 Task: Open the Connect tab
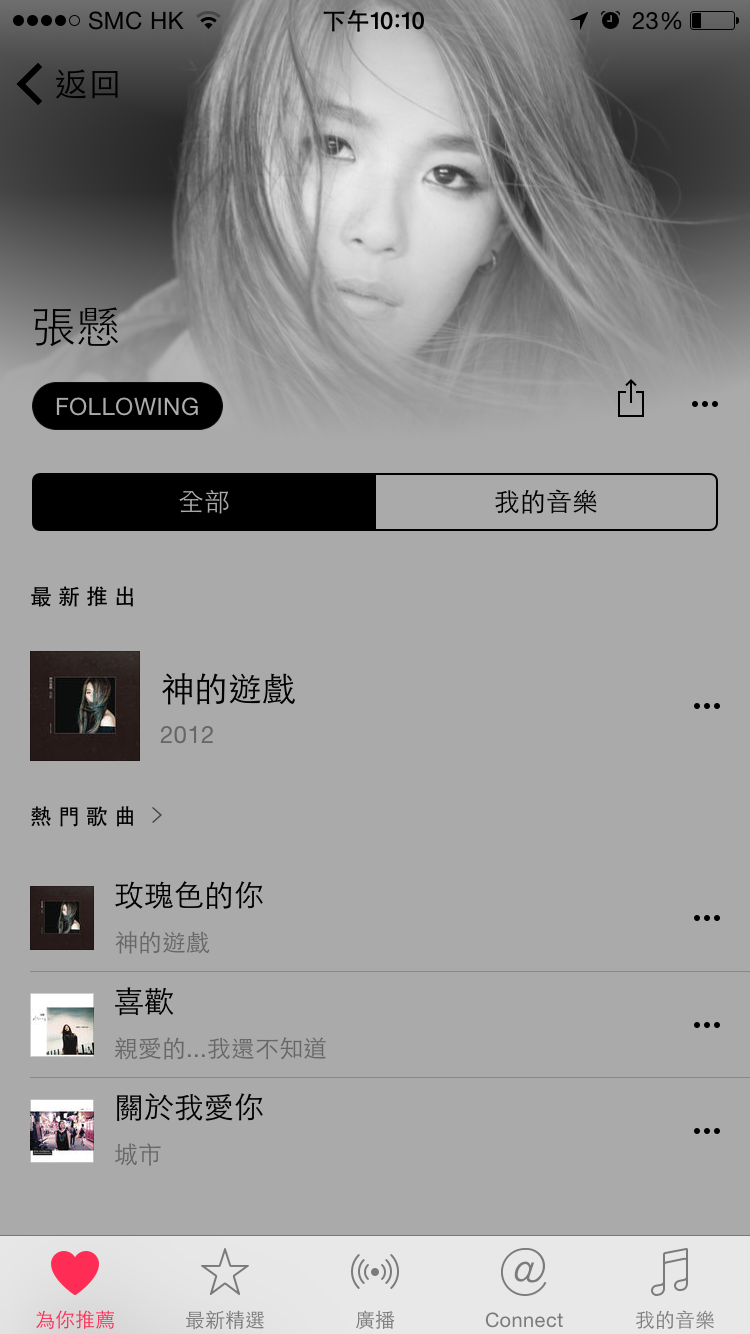(524, 1288)
